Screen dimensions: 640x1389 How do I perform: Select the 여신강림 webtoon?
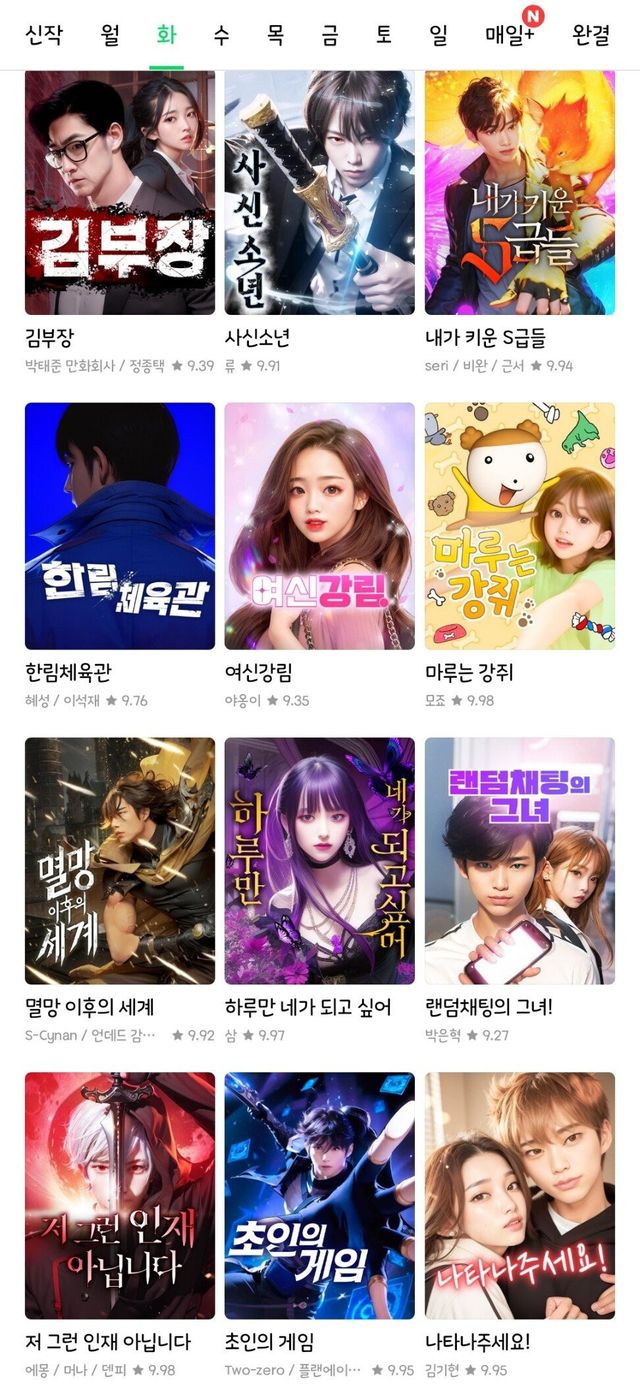pos(320,526)
